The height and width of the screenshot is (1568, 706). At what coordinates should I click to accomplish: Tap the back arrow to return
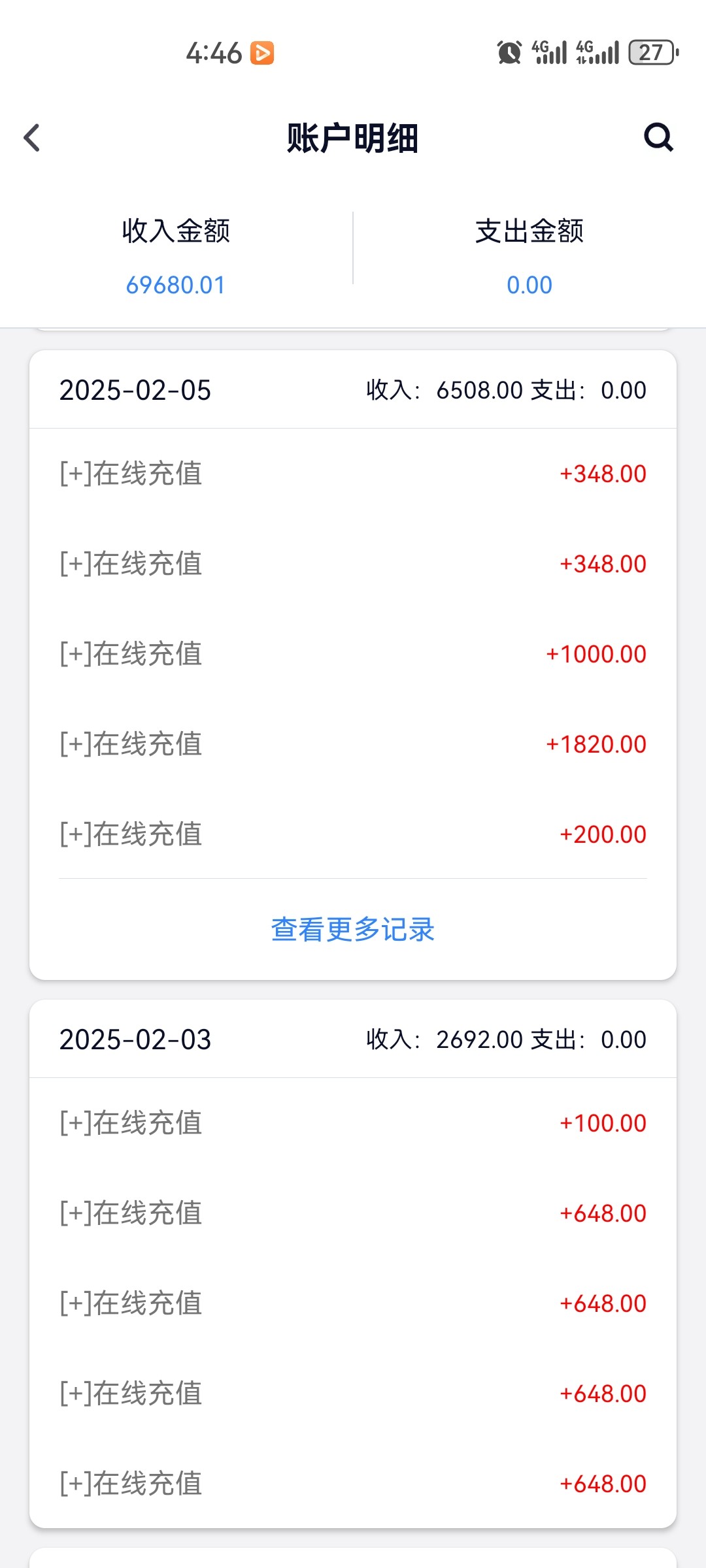(x=31, y=138)
